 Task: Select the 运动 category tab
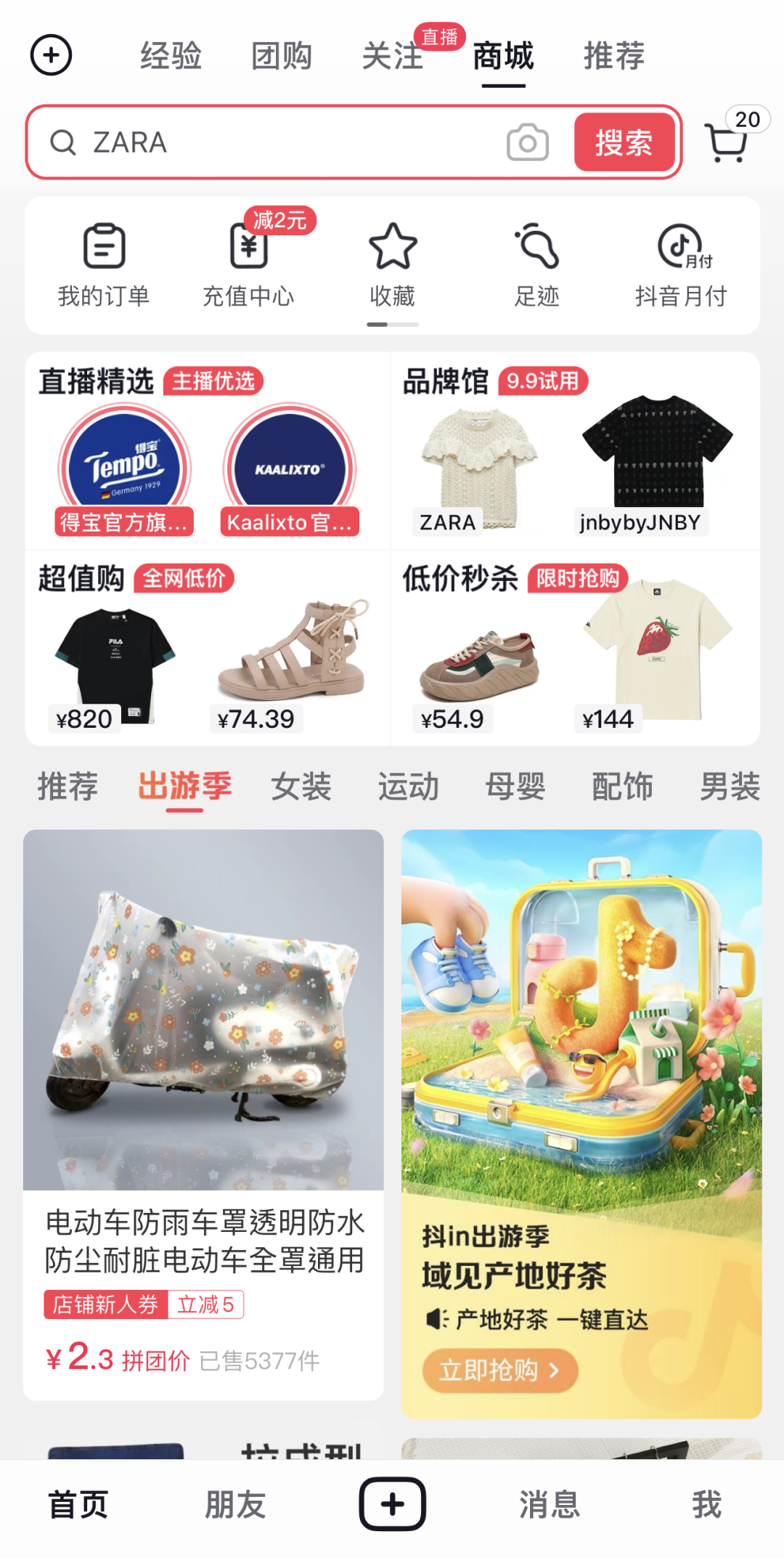[409, 787]
